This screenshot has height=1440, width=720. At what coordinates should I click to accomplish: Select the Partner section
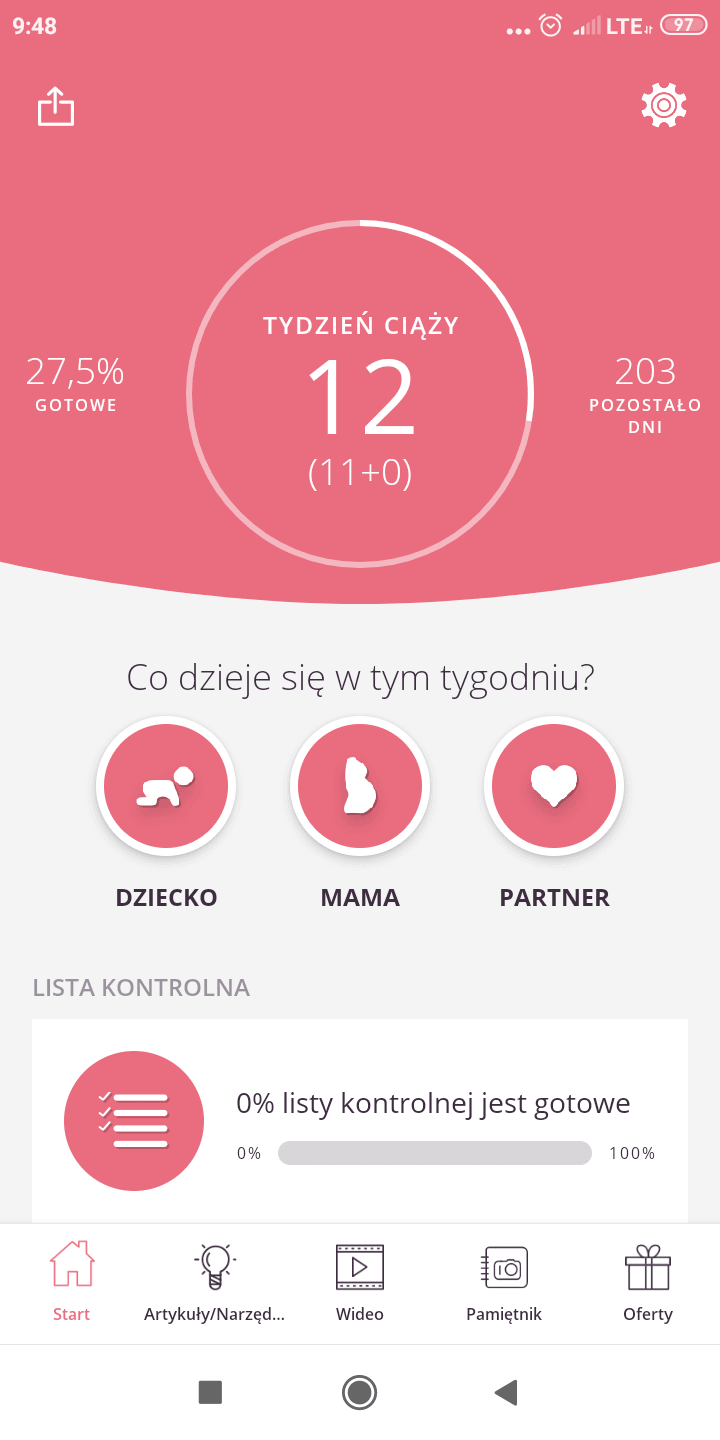pos(554,787)
